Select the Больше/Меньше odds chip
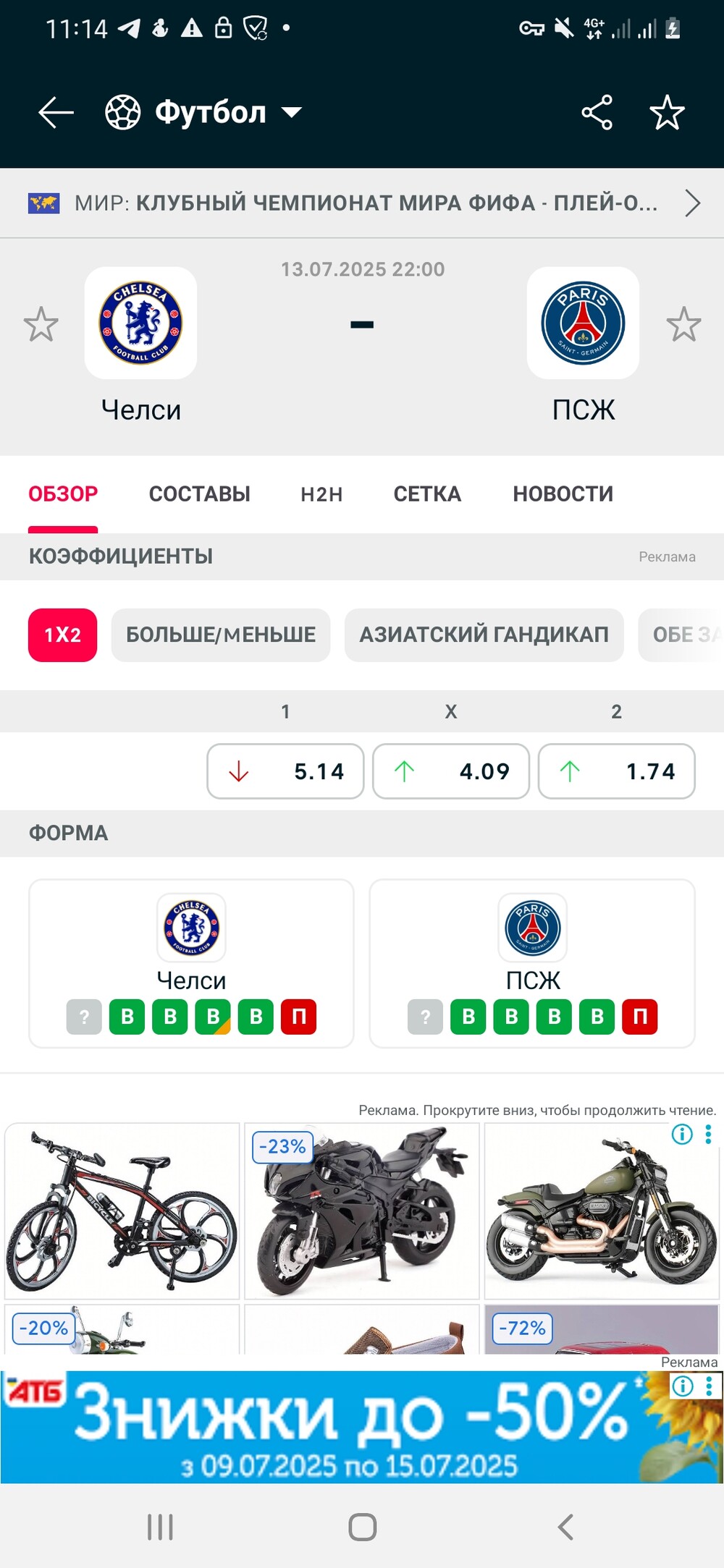The image size is (724, 1568). pos(221,635)
